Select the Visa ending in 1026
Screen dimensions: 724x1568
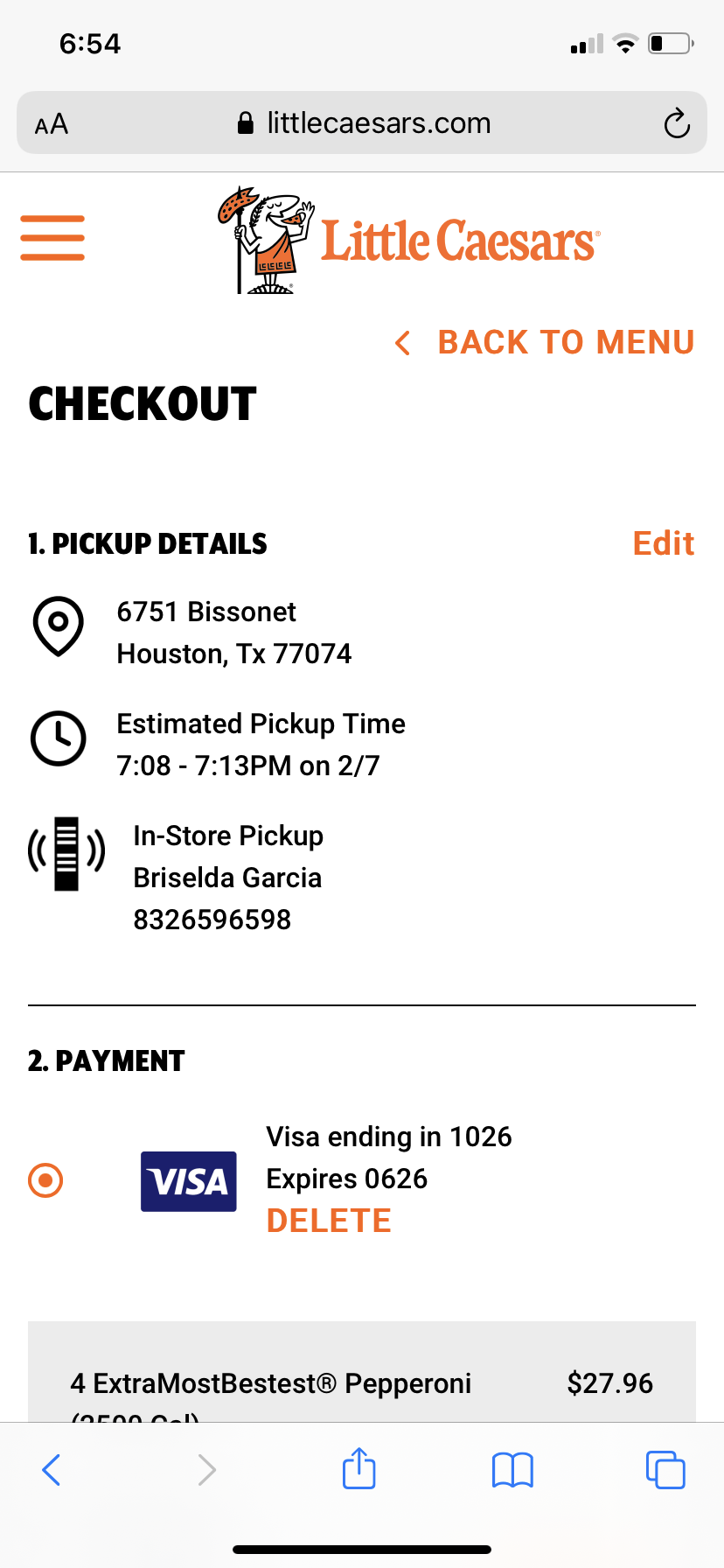pyautogui.click(x=45, y=1179)
